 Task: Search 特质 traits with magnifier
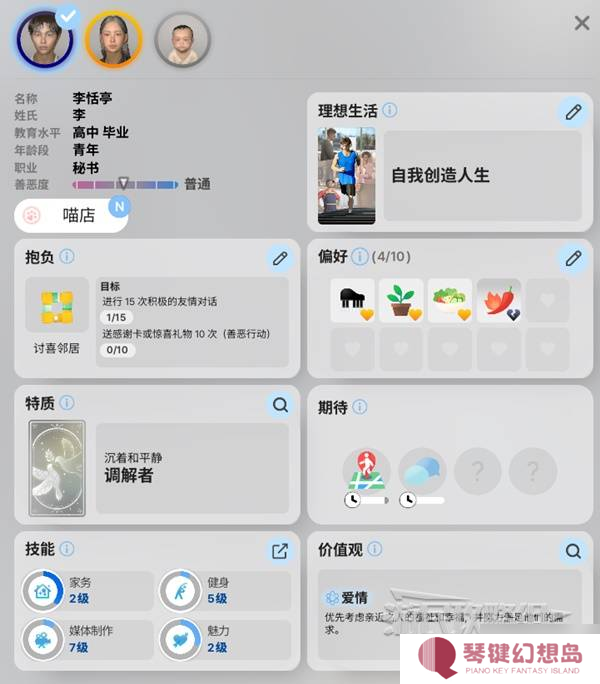coord(281,405)
